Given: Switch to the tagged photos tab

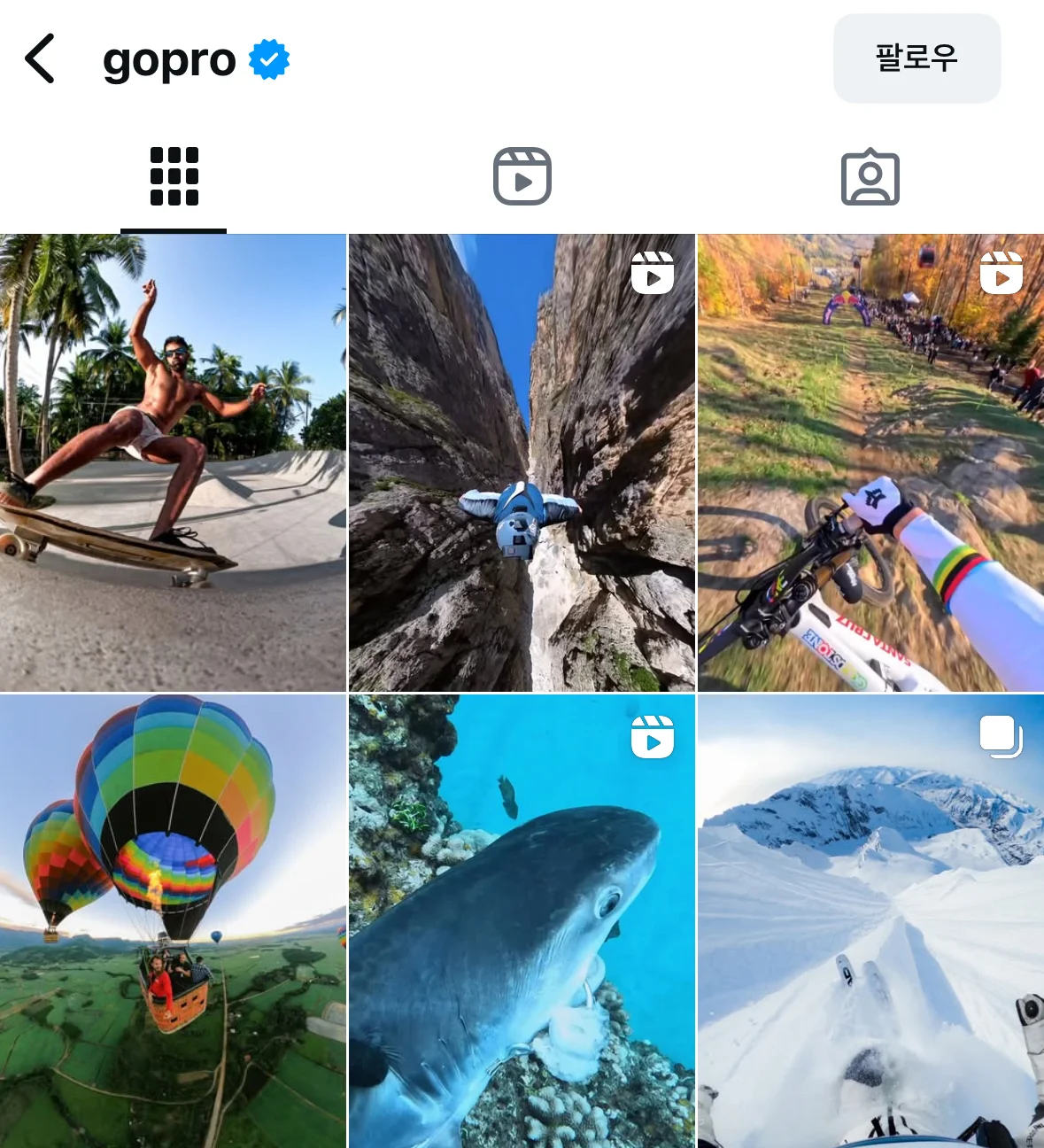Looking at the screenshot, I should pyautogui.click(x=870, y=177).
